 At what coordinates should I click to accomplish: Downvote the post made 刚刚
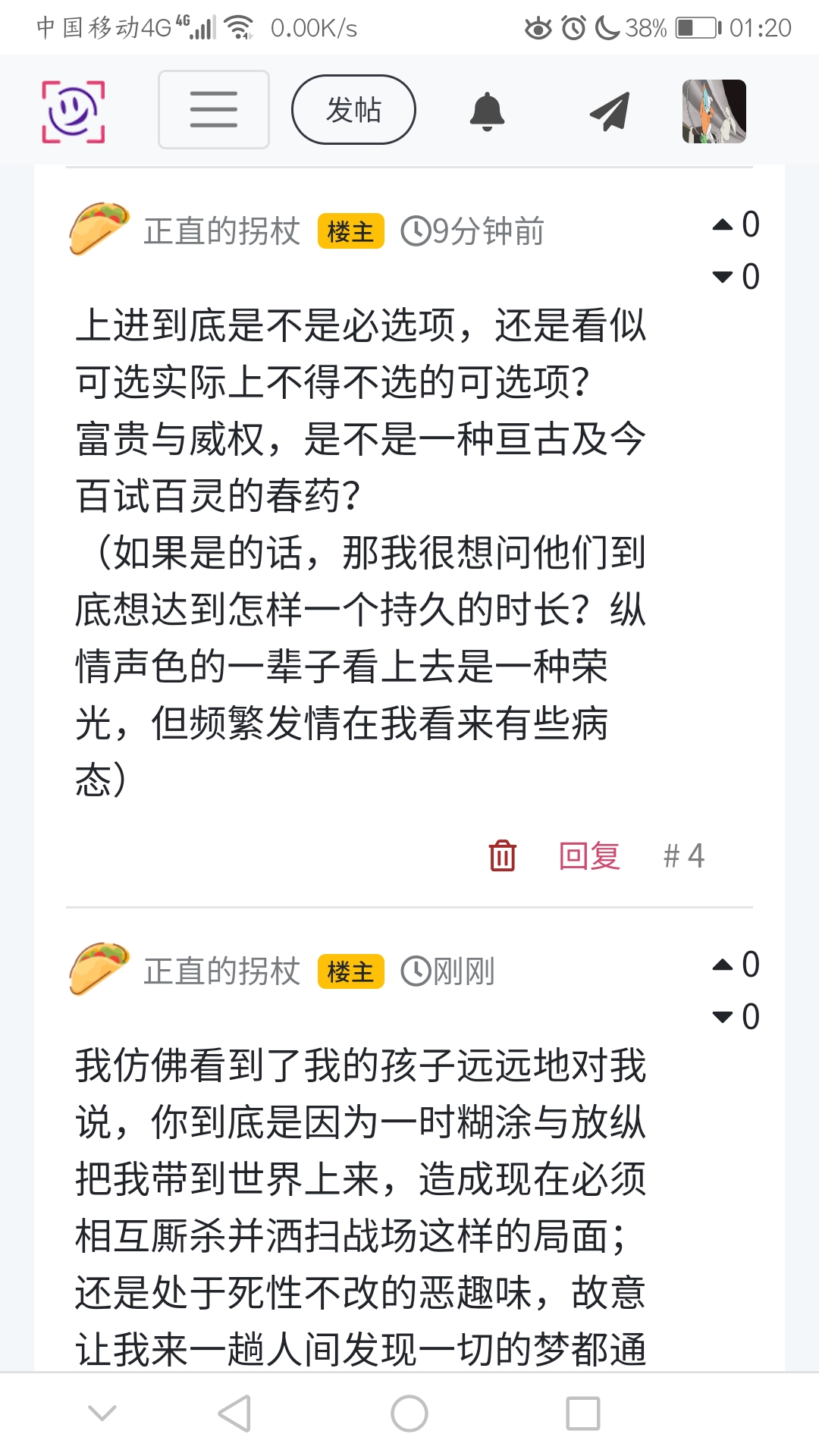pyautogui.click(x=723, y=1017)
